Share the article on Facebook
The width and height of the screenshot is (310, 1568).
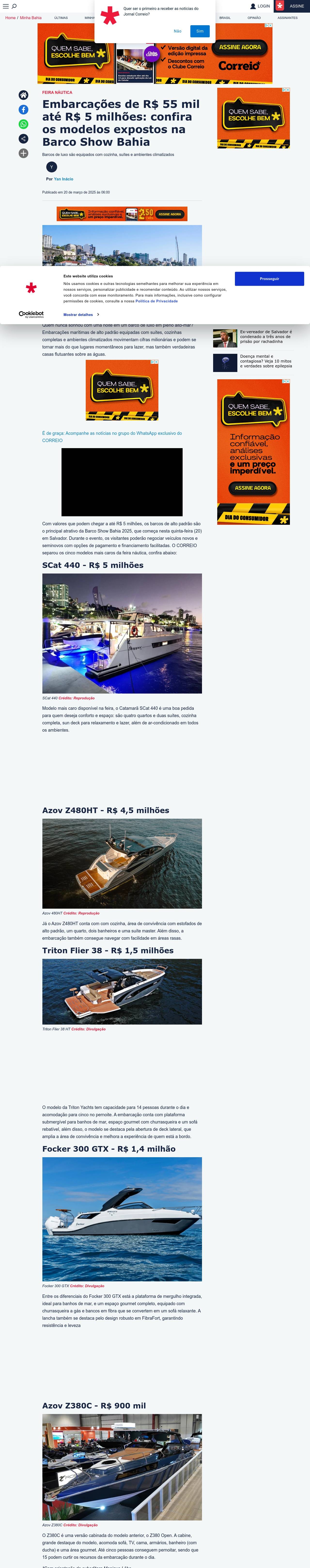pyautogui.click(x=23, y=110)
